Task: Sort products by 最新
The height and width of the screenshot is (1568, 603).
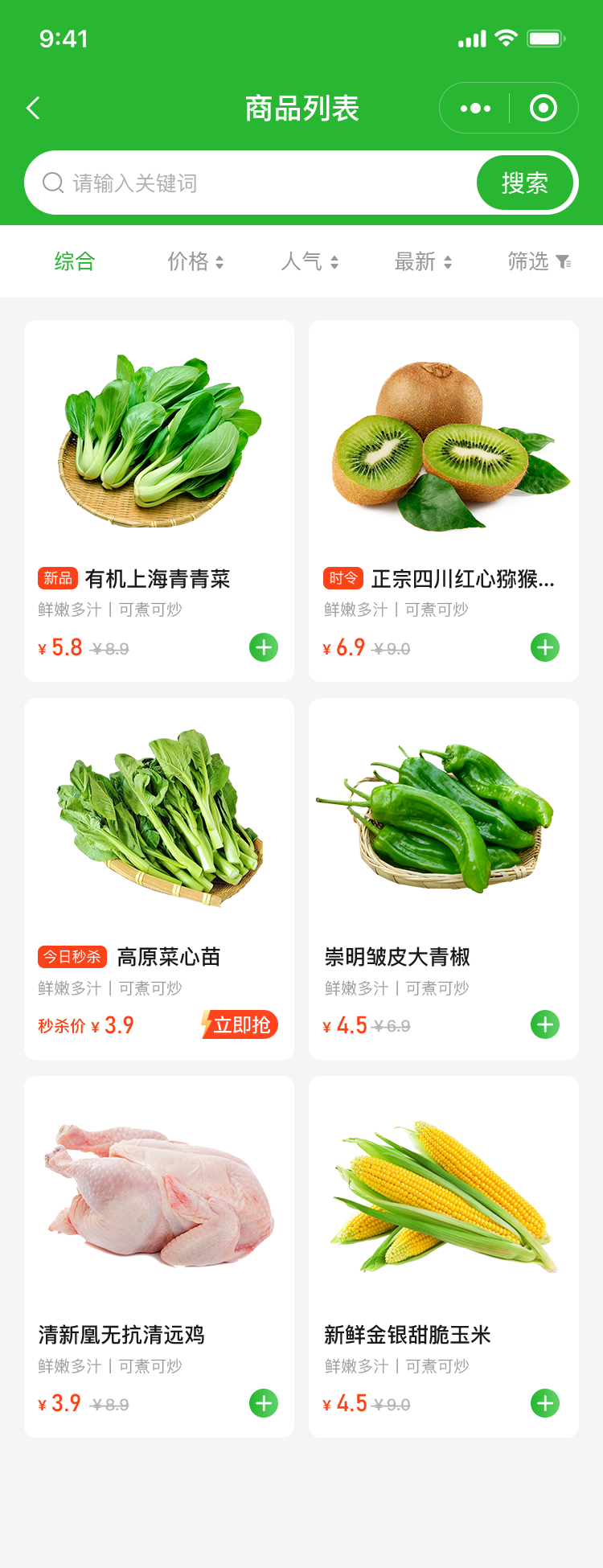Action: point(423,261)
